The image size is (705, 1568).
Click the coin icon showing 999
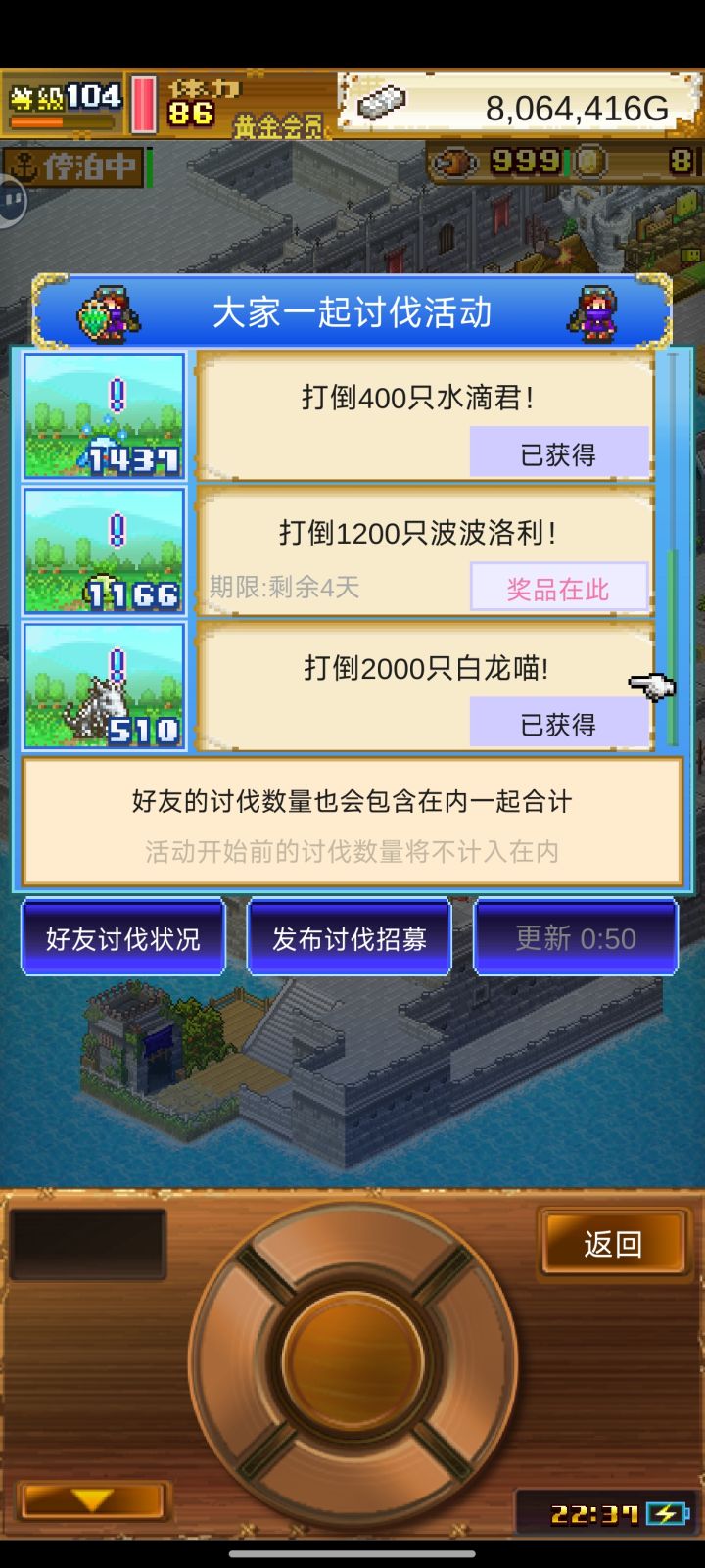click(456, 163)
